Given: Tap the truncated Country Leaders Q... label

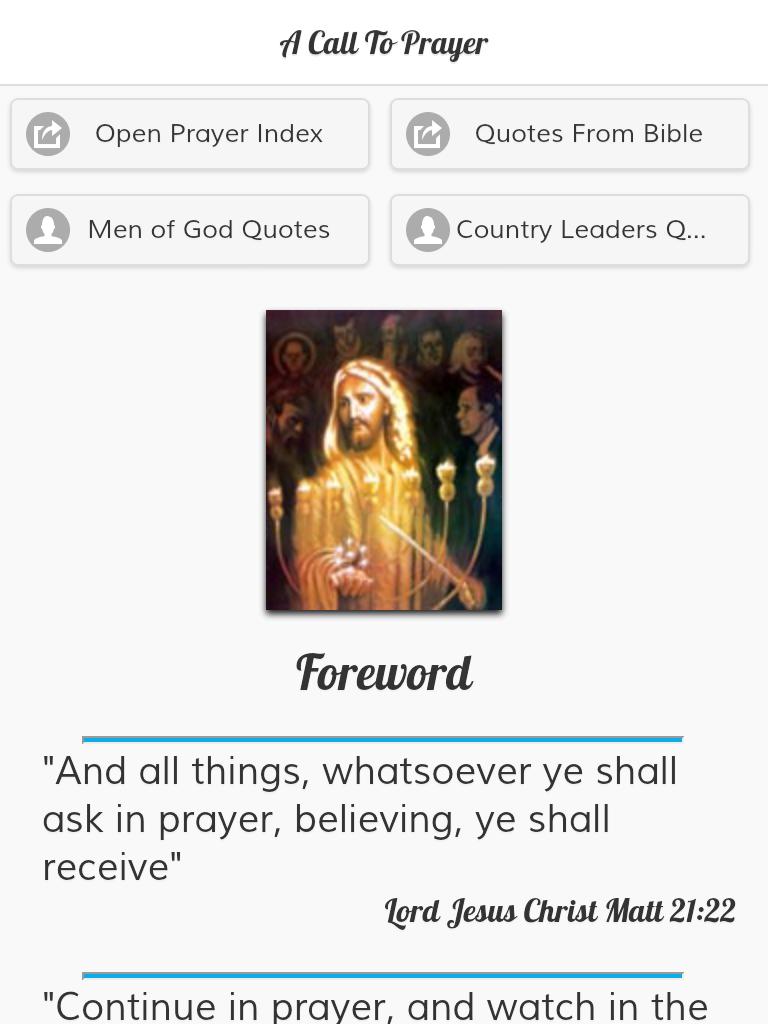Looking at the screenshot, I should (x=582, y=229).
